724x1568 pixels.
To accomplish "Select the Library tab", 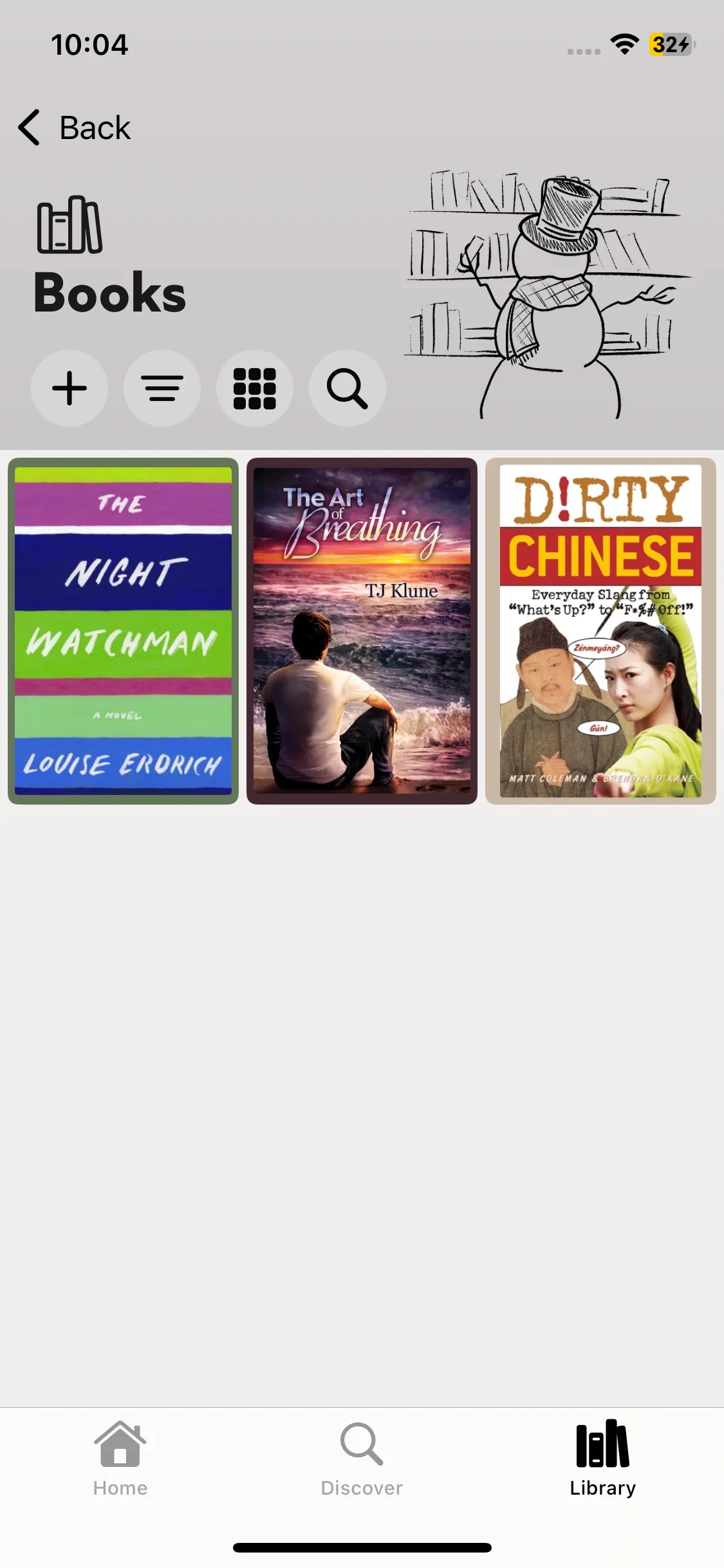I will (603, 1459).
